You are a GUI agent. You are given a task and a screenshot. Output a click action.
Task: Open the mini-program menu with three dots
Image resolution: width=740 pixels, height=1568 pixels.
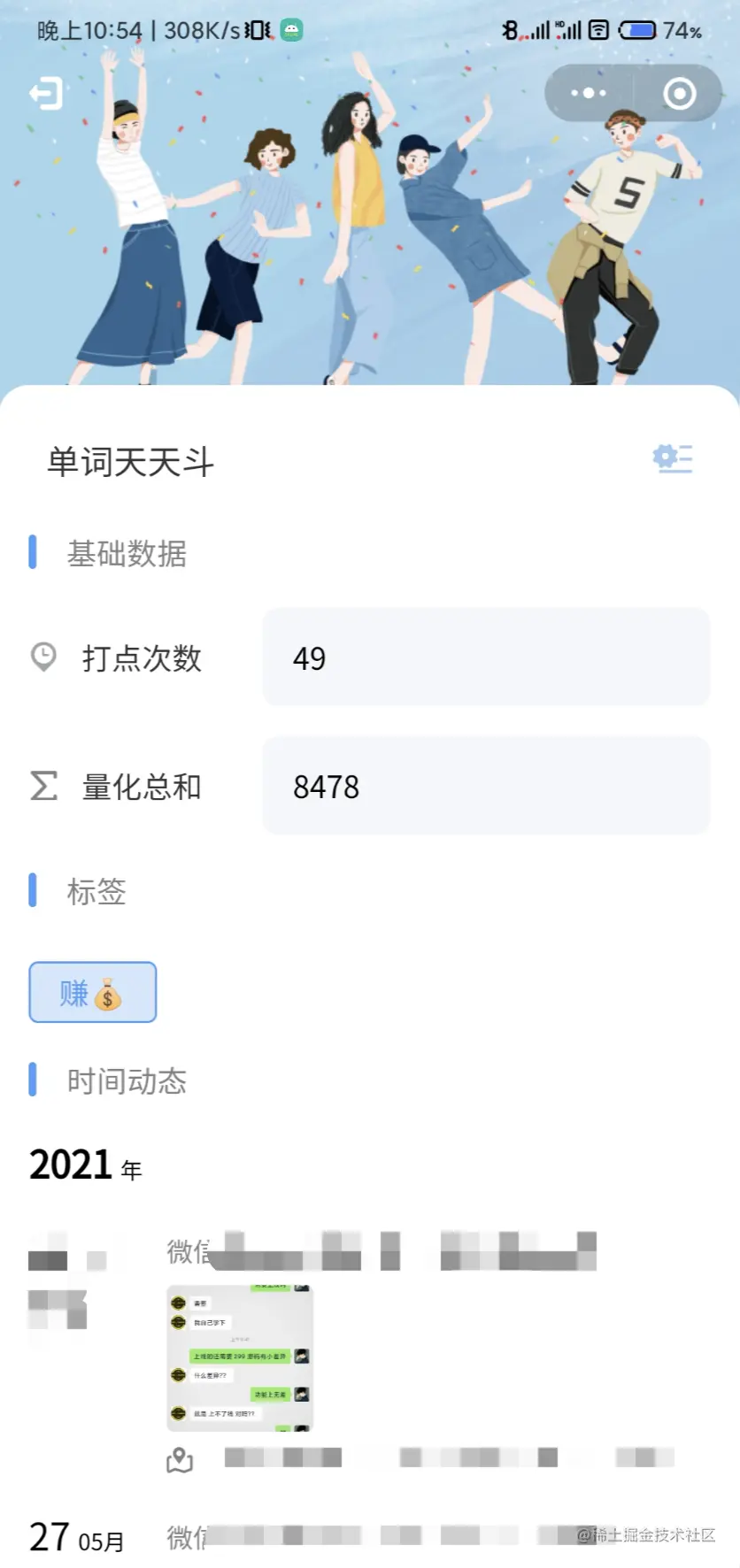coord(588,92)
